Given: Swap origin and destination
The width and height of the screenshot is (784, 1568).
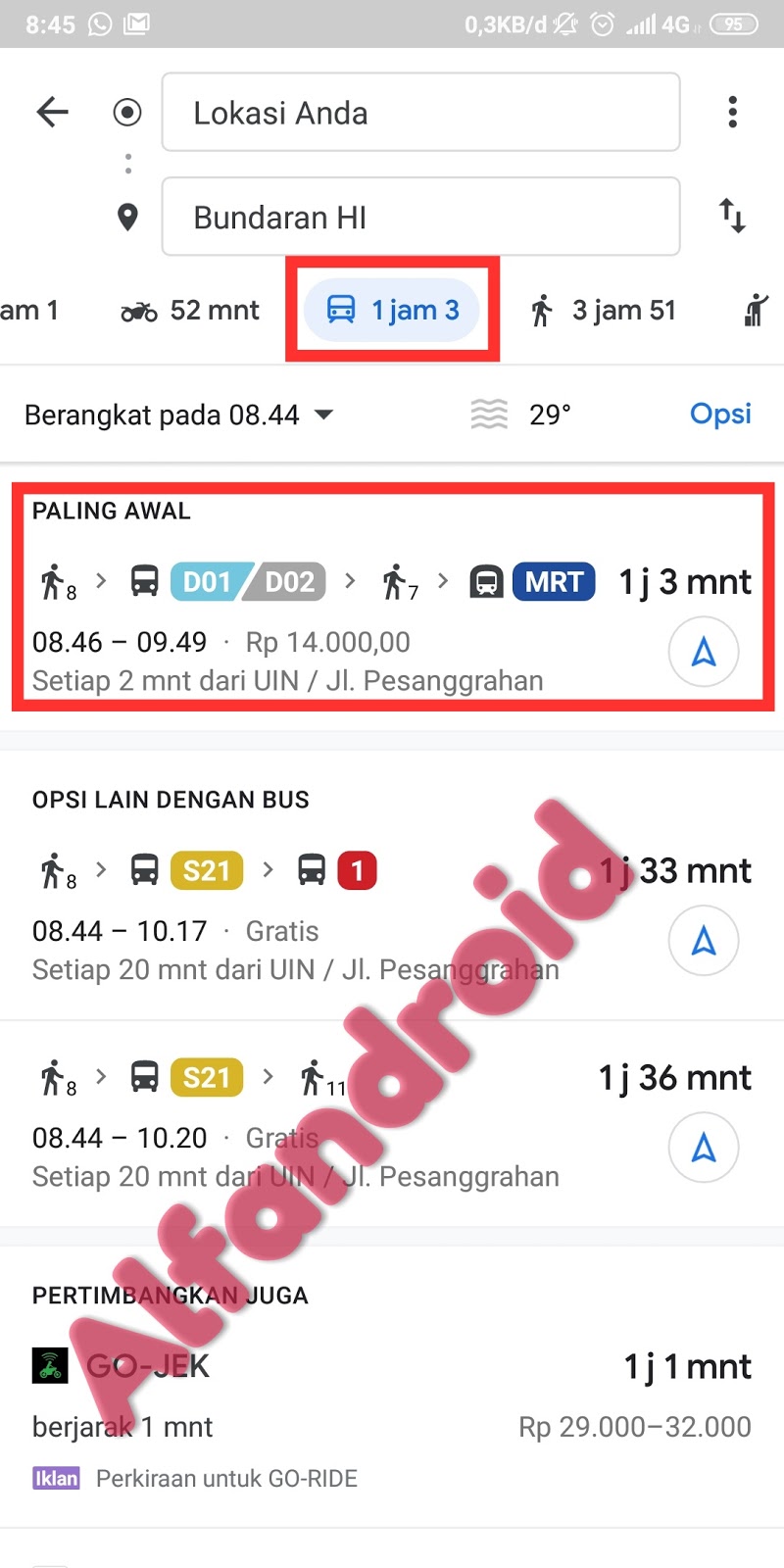Looking at the screenshot, I should [x=732, y=216].
